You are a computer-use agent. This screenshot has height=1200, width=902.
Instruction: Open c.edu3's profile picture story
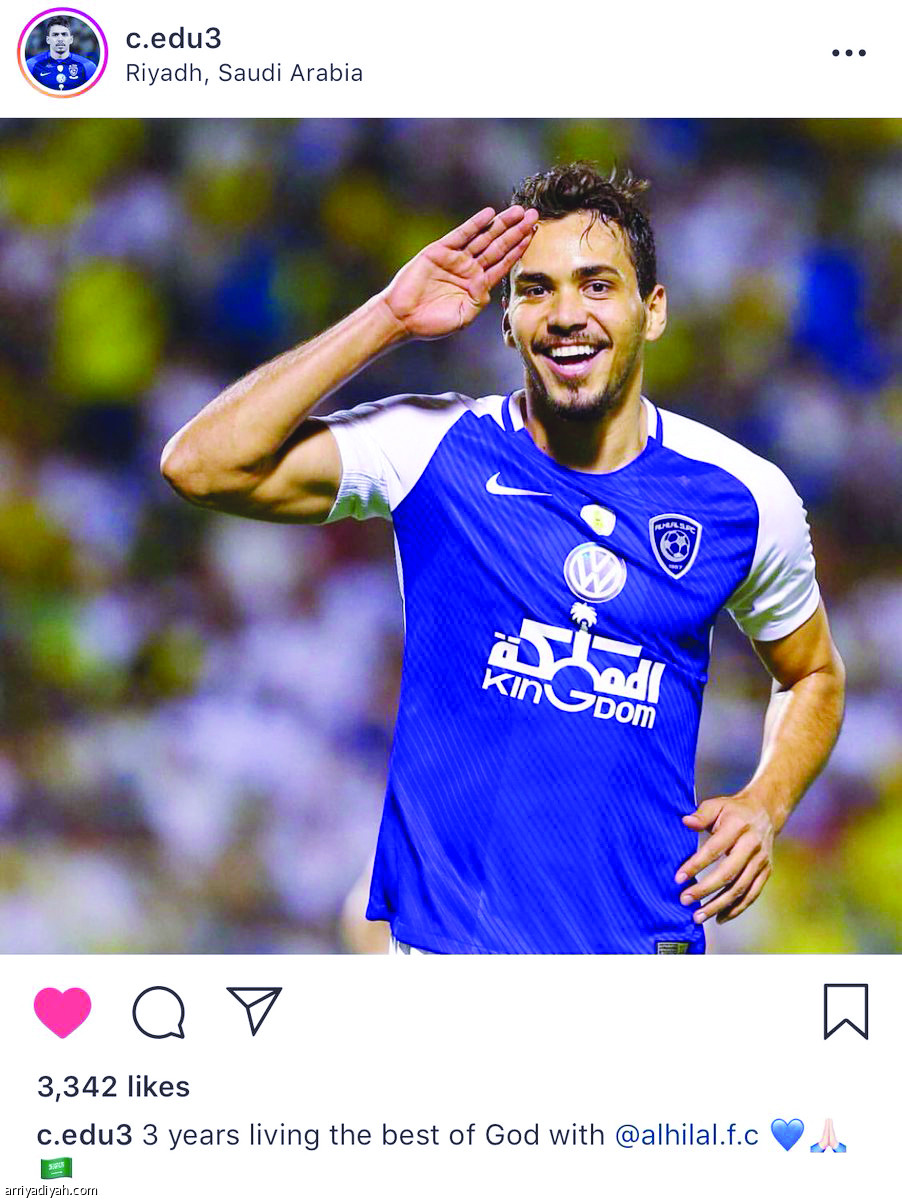click(x=62, y=54)
